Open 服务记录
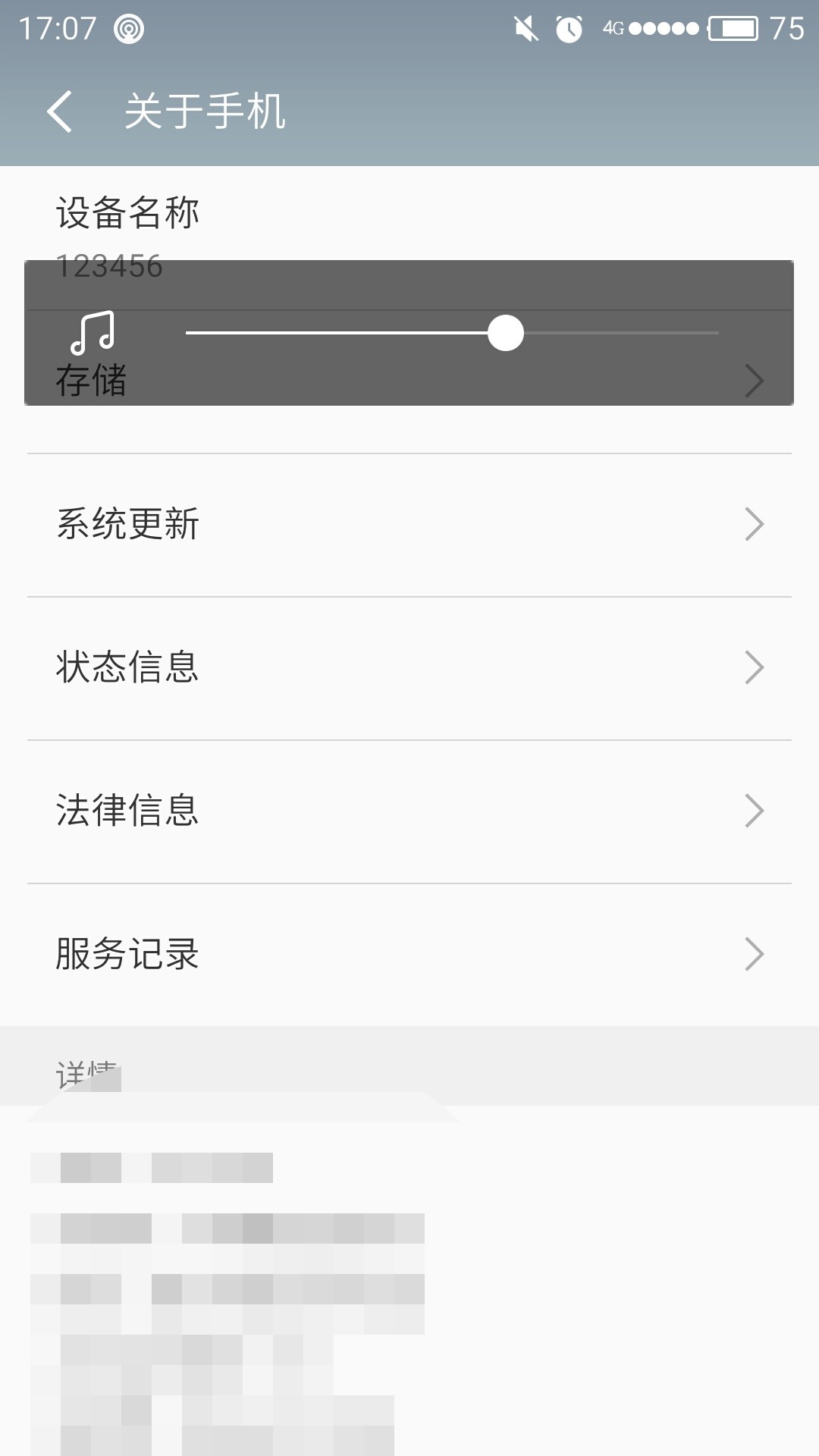819x1456 pixels. [x=409, y=955]
